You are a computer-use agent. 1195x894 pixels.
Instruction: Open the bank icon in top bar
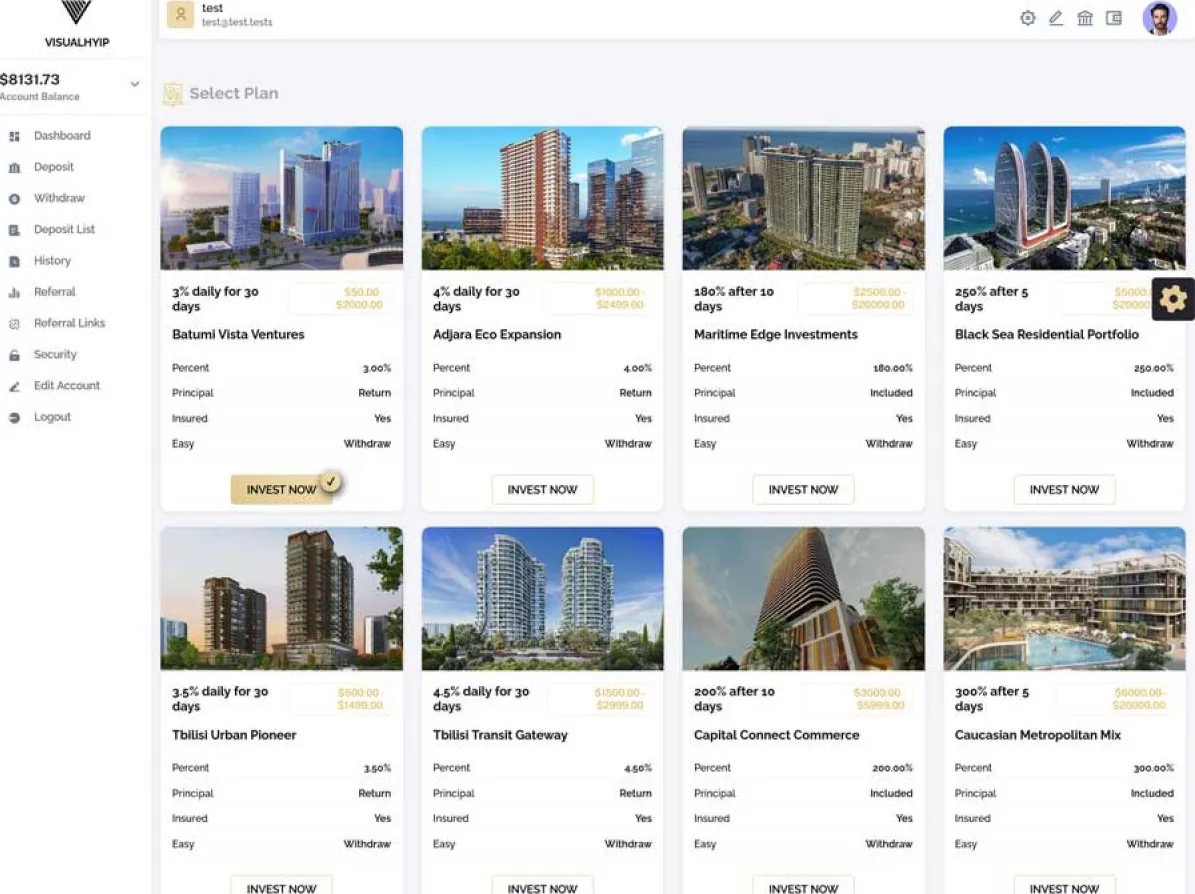click(x=1085, y=18)
